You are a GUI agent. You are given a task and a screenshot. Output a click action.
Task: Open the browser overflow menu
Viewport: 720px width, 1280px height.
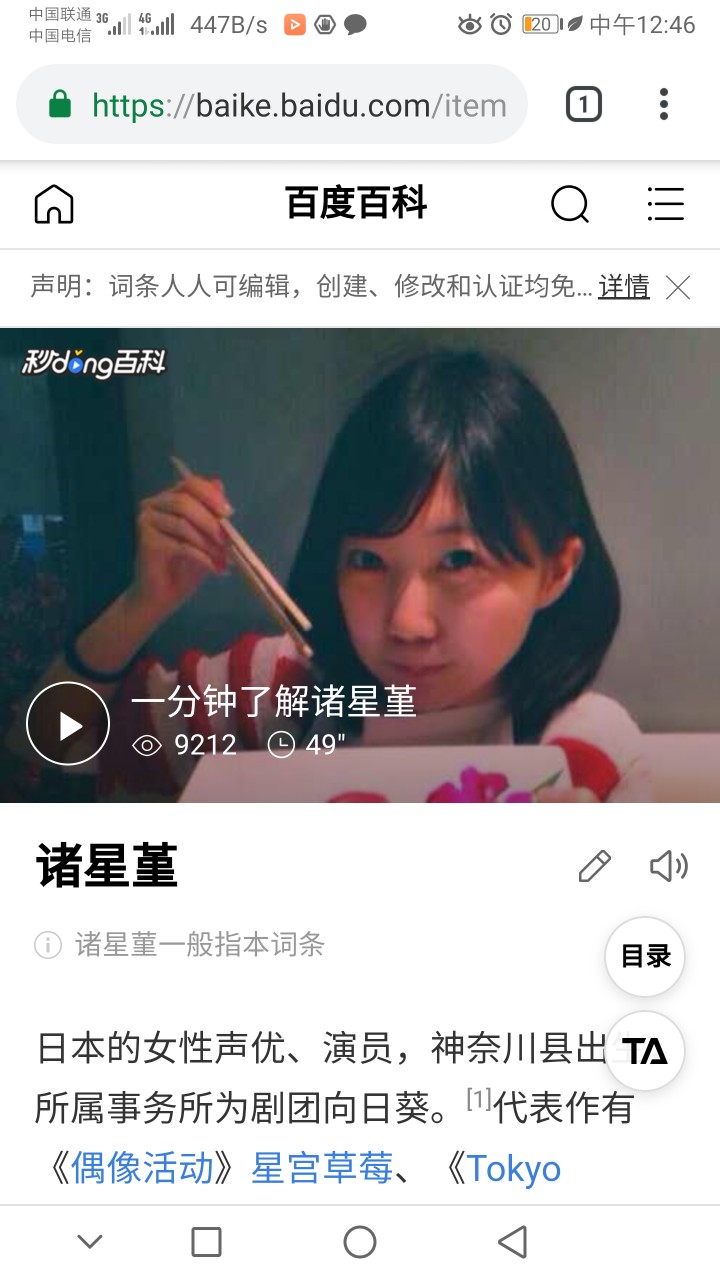pos(663,104)
